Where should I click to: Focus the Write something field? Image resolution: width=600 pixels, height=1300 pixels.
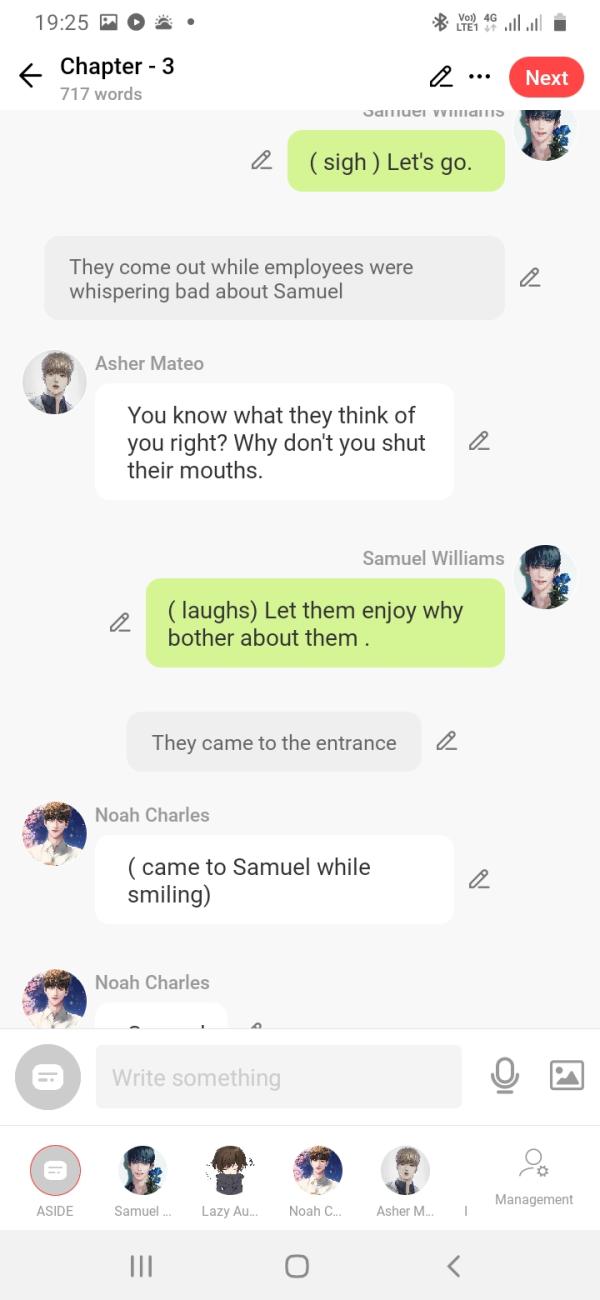(x=278, y=1077)
